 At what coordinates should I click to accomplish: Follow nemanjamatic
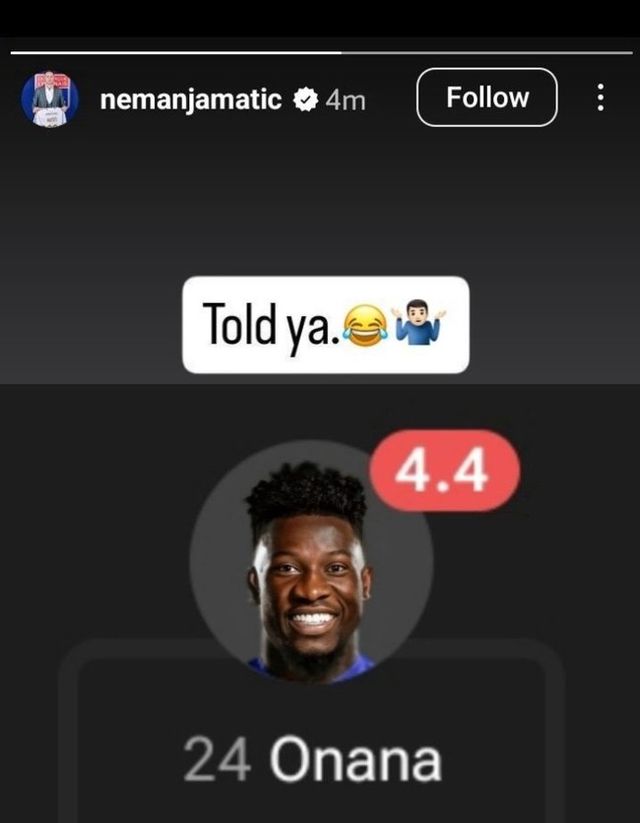[x=487, y=97]
